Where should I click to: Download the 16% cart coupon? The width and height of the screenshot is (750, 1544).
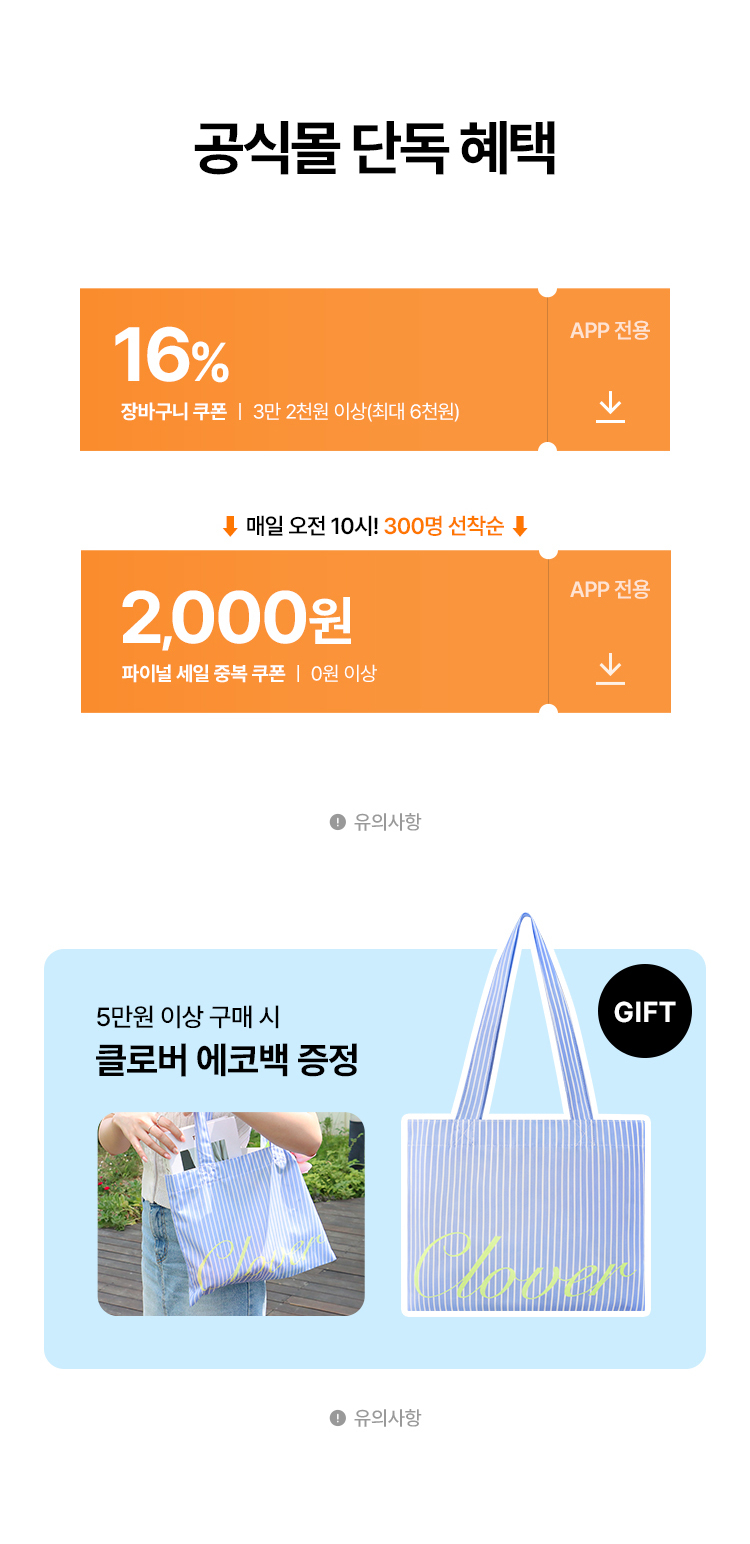pyautogui.click(x=610, y=407)
